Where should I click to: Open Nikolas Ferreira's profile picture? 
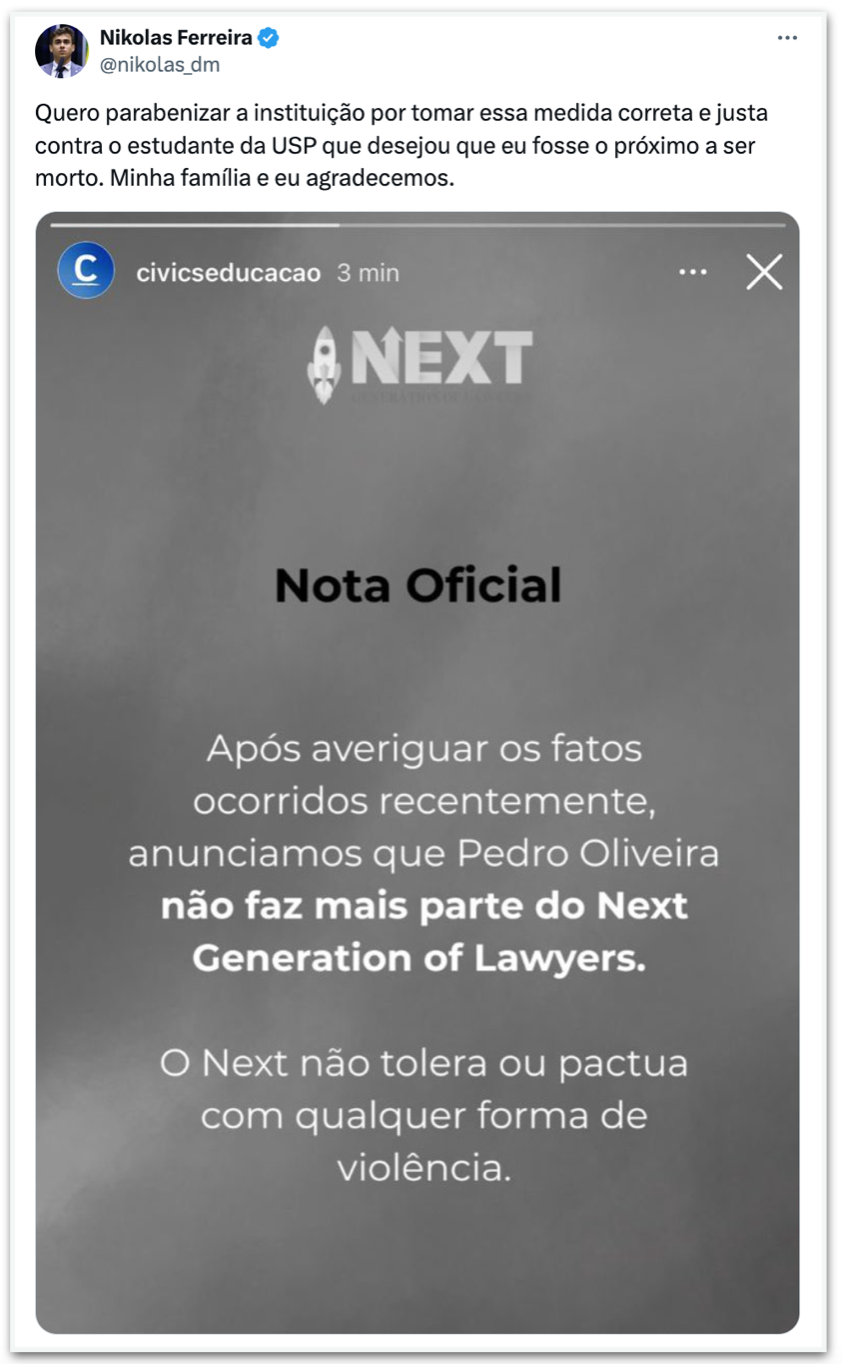click(61, 51)
